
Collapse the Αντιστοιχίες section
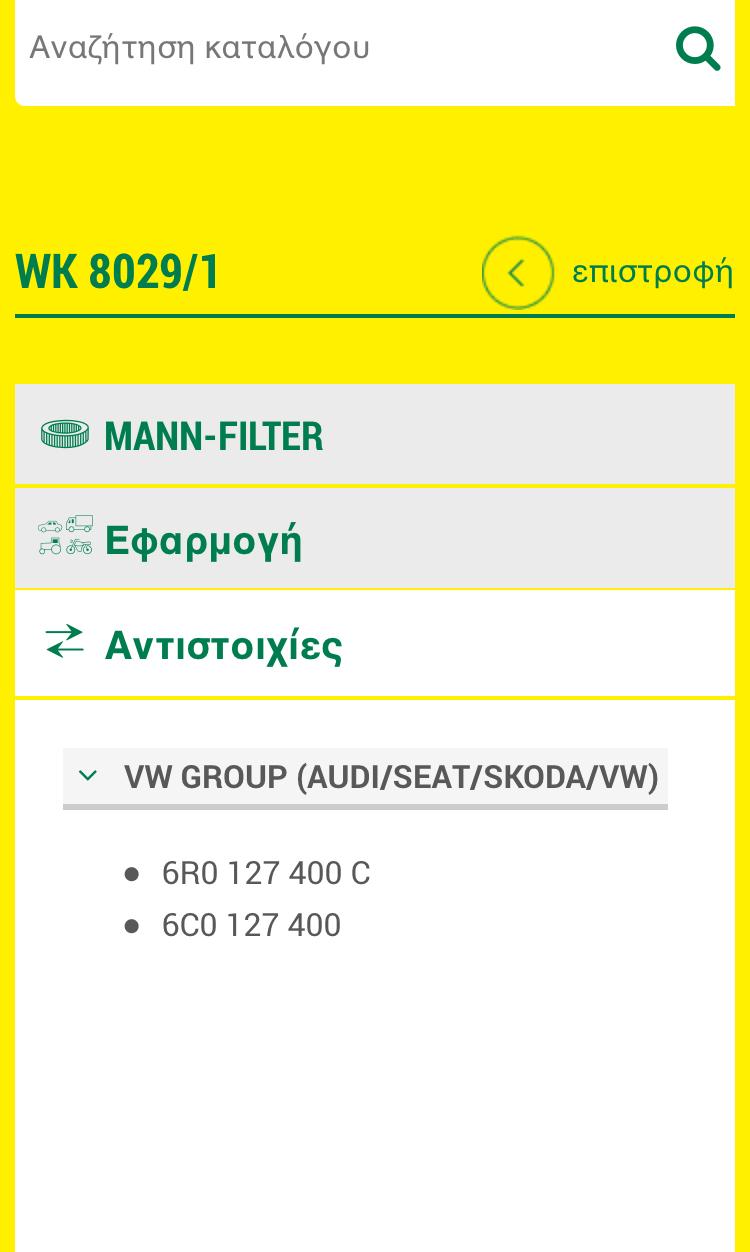click(x=375, y=643)
